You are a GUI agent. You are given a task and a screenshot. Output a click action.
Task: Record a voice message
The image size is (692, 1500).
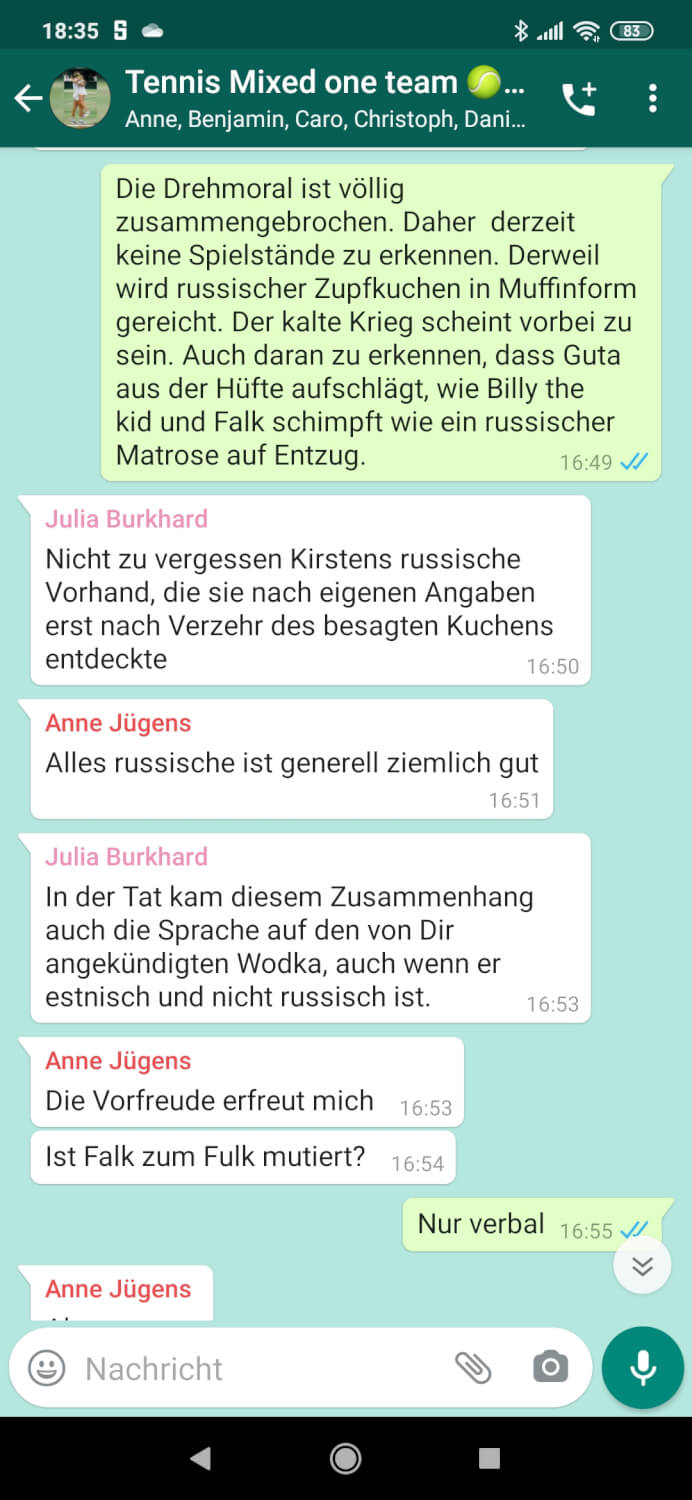point(643,1367)
